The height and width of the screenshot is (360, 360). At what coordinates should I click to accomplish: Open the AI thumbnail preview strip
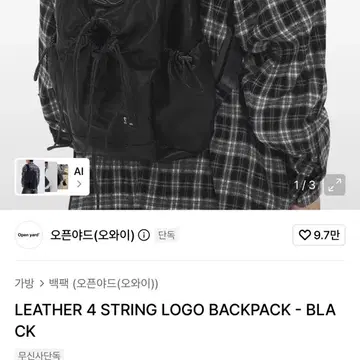tap(52, 177)
